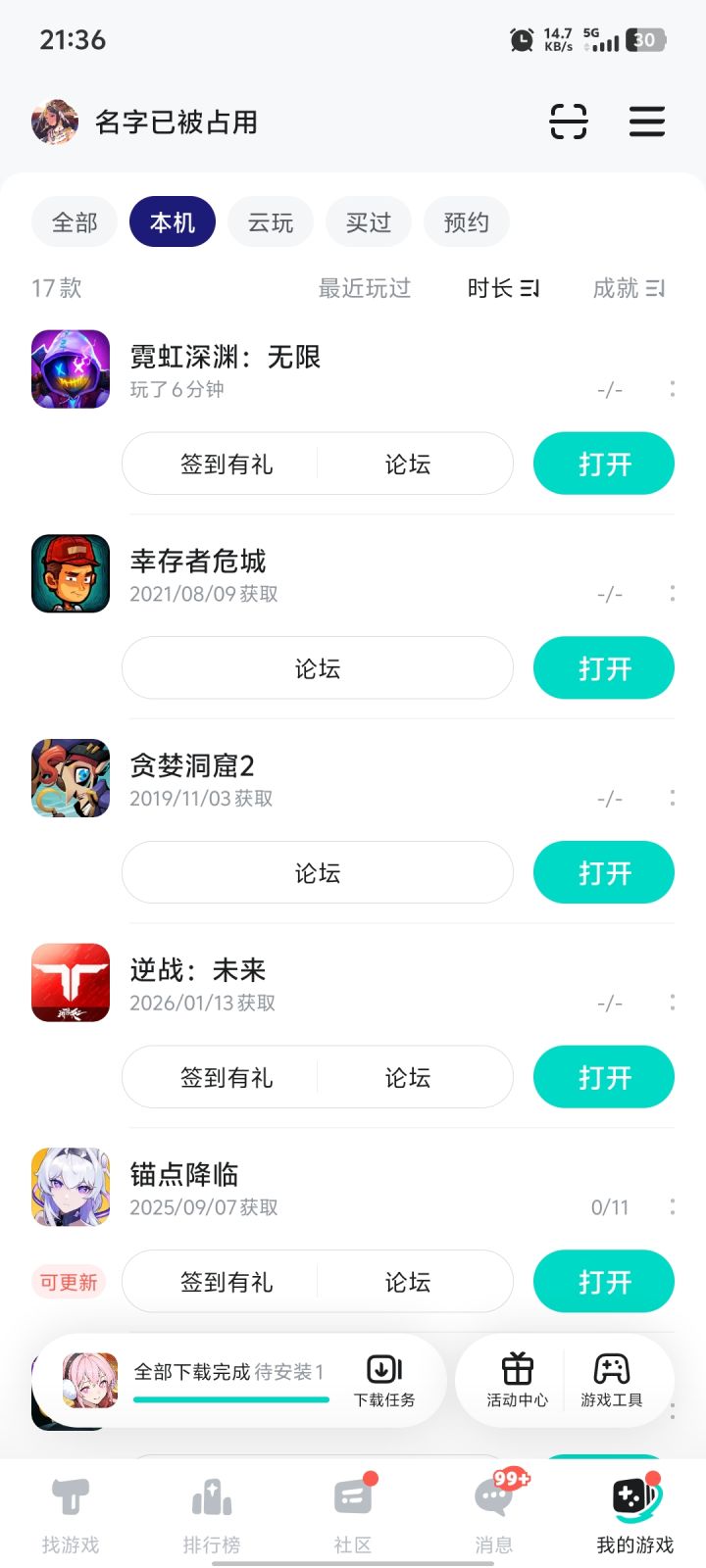Update 锚点降临 via 可更新 tag
Viewport: 706px width, 1568px height.
point(69,1282)
